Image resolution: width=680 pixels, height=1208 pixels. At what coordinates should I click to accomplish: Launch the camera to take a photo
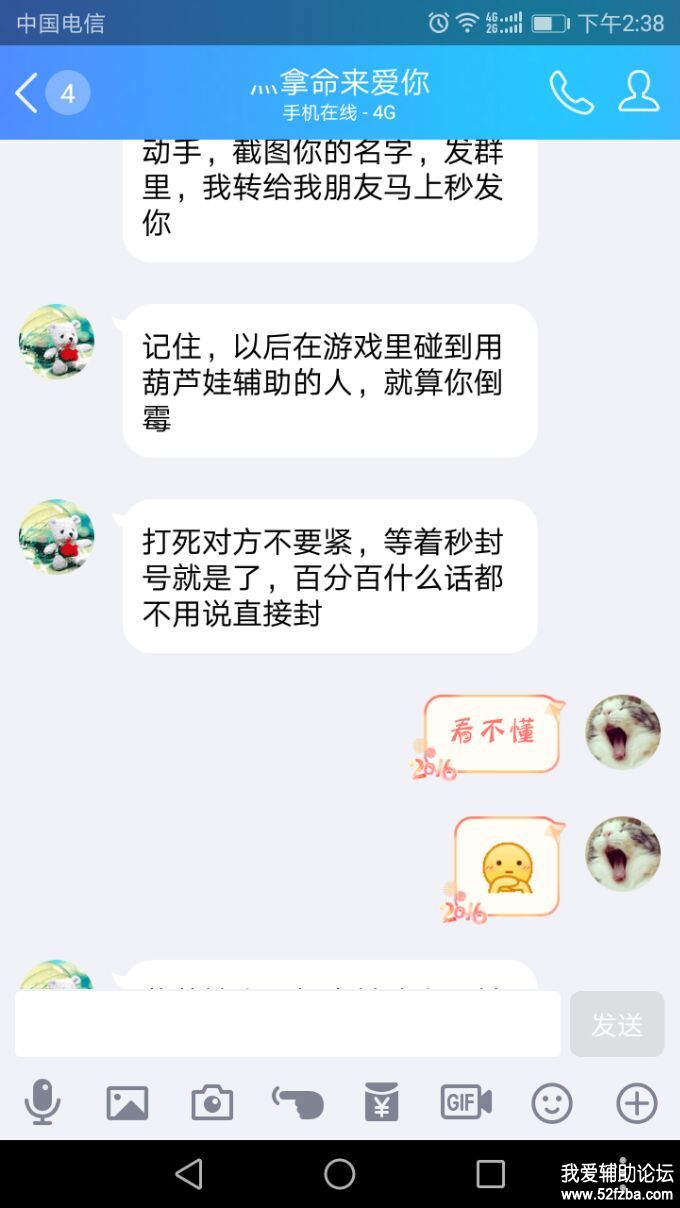212,1103
